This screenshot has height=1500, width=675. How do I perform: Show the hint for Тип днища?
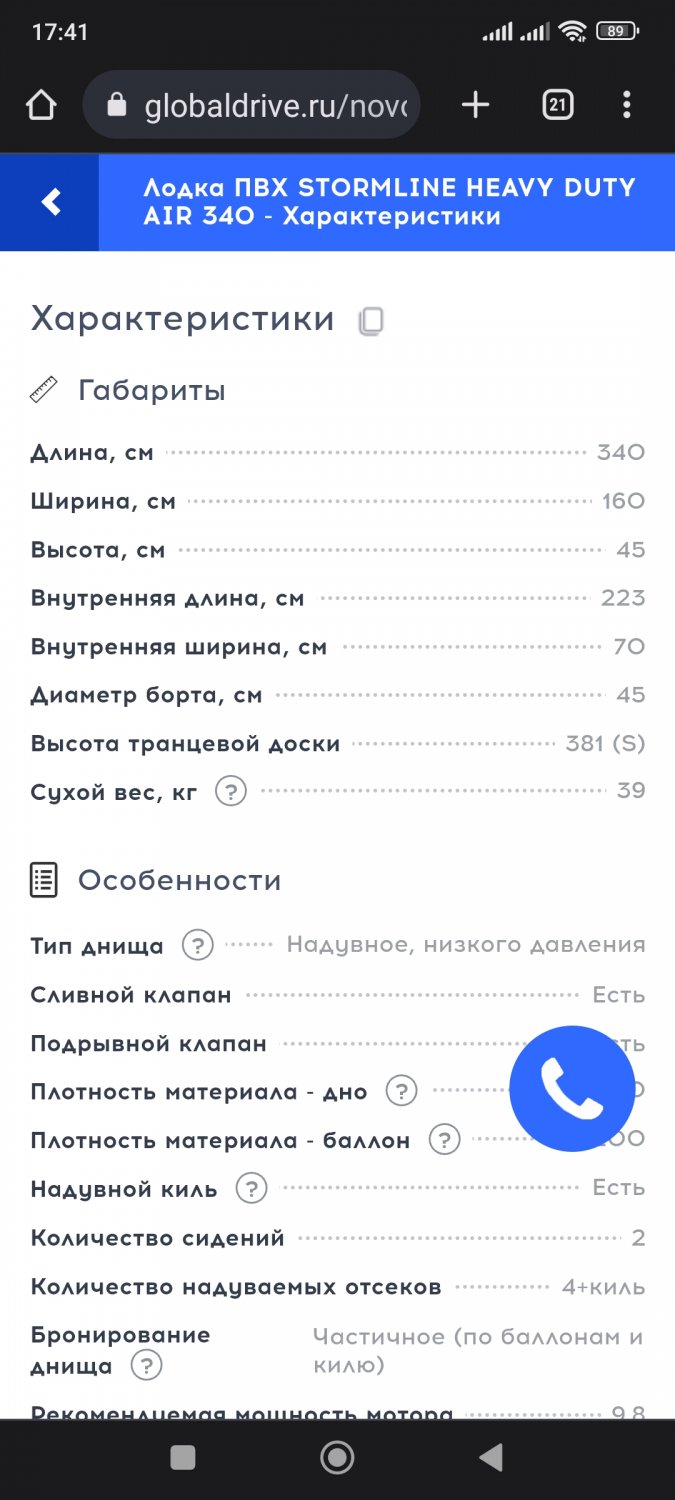(198, 945)
